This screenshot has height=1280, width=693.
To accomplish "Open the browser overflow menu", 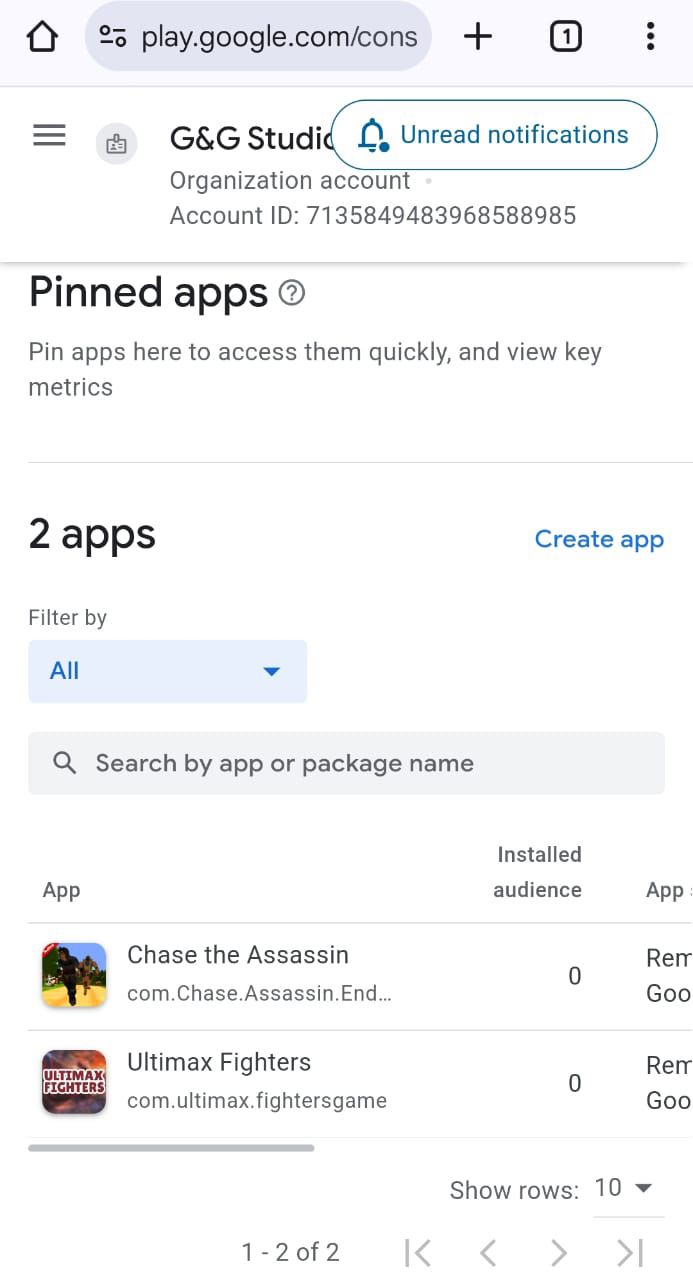I will click(651, 37).
